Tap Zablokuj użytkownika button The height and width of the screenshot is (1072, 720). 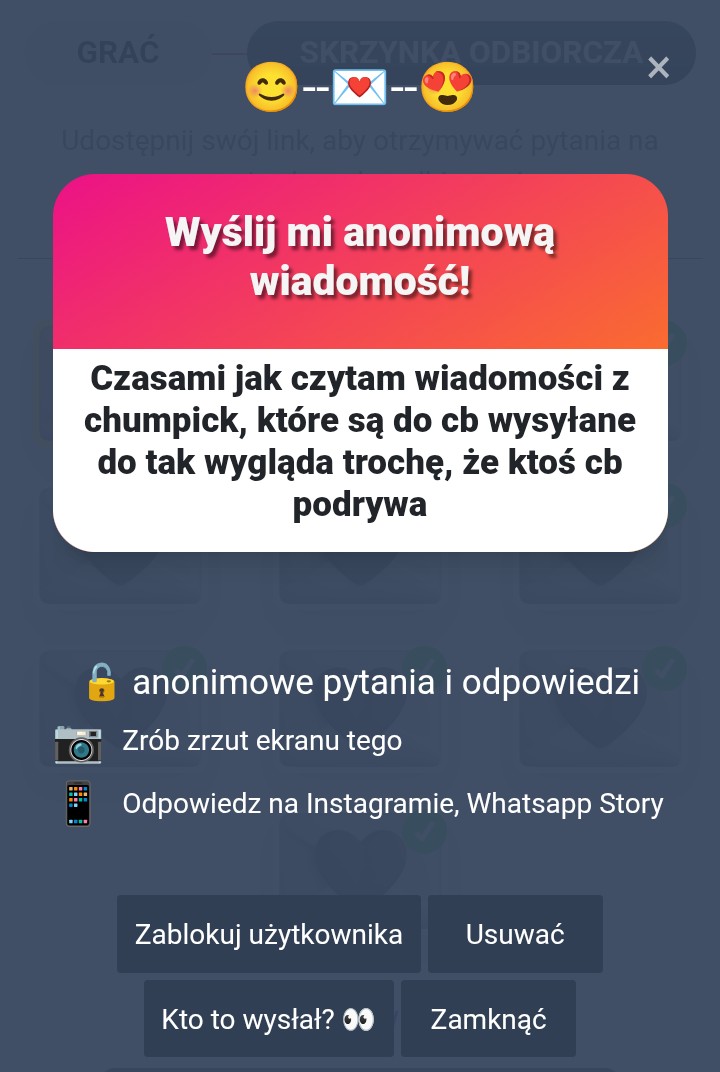pos(268,934)
